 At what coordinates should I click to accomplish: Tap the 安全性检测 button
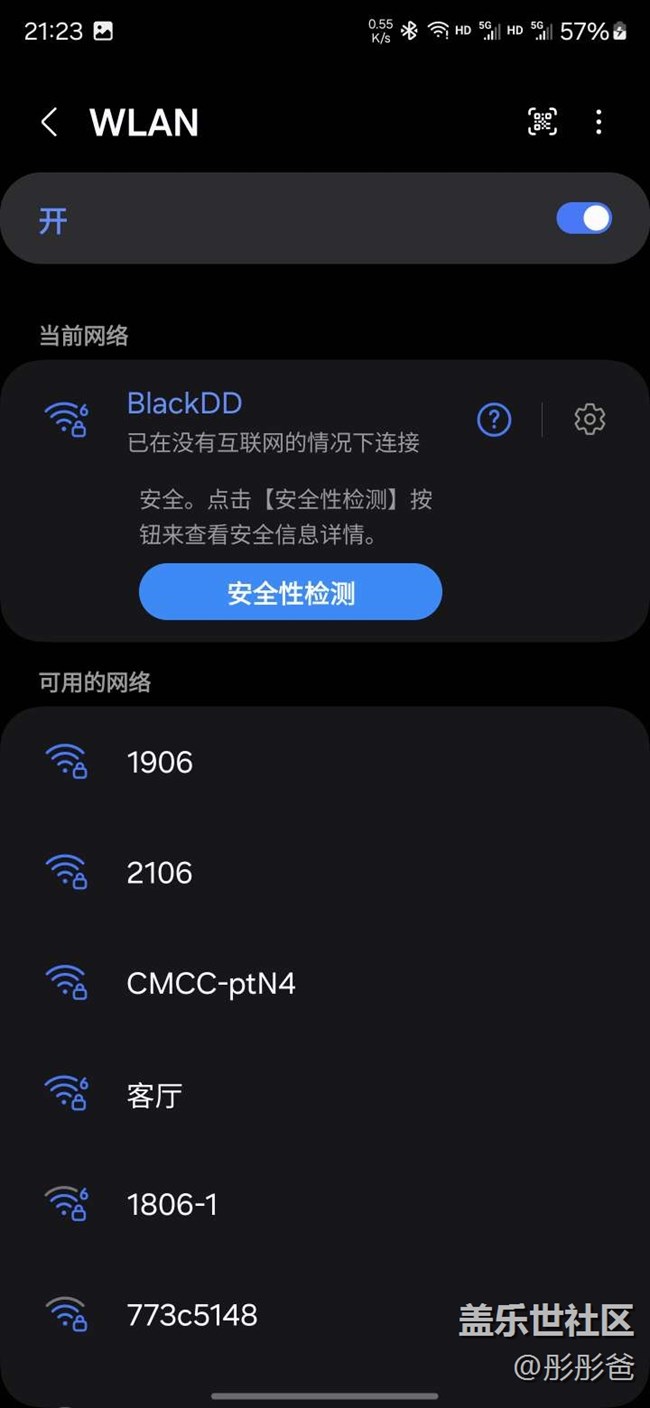[x=290, y=592]
